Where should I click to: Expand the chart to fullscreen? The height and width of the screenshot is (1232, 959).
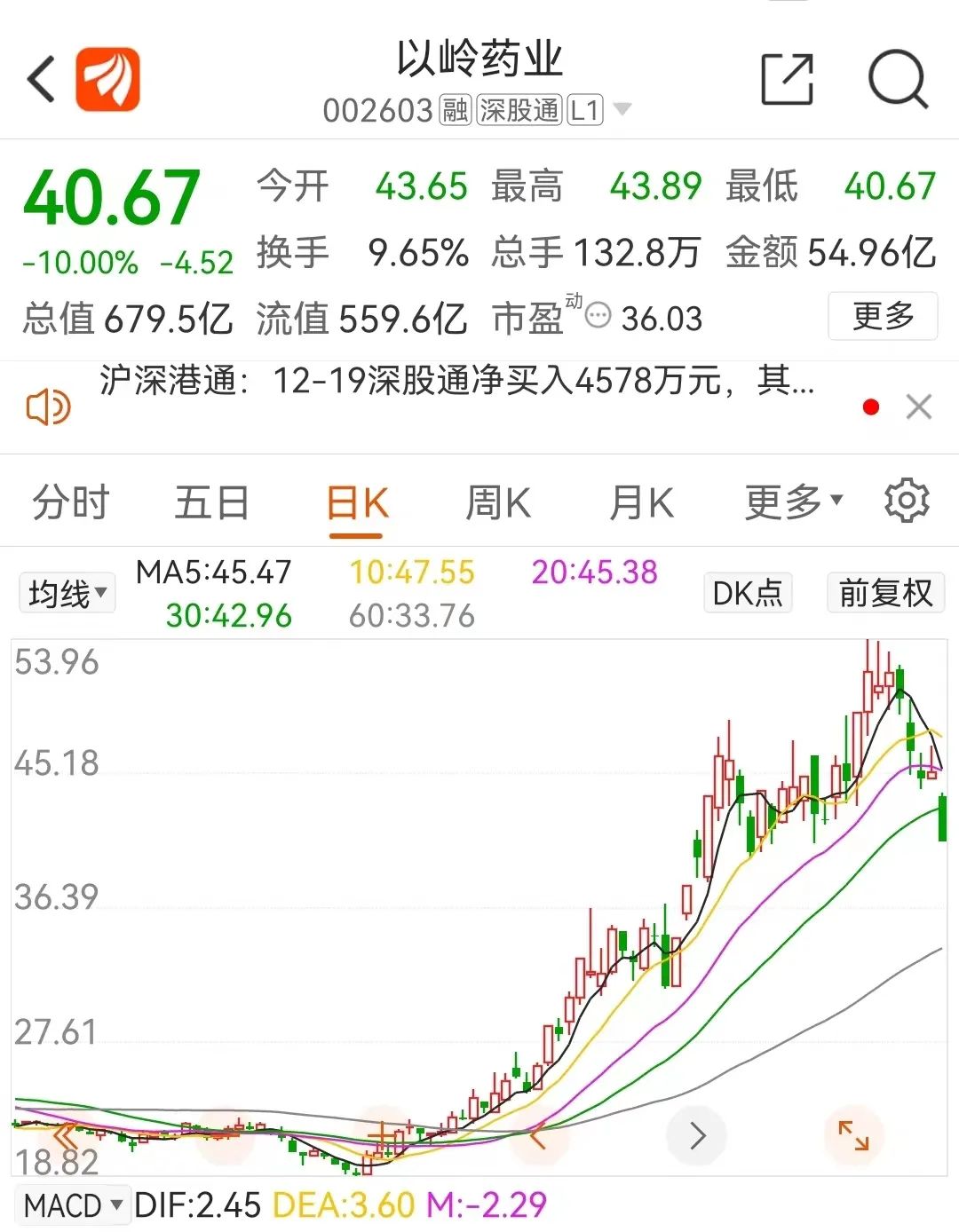(x=853, y=1135)
